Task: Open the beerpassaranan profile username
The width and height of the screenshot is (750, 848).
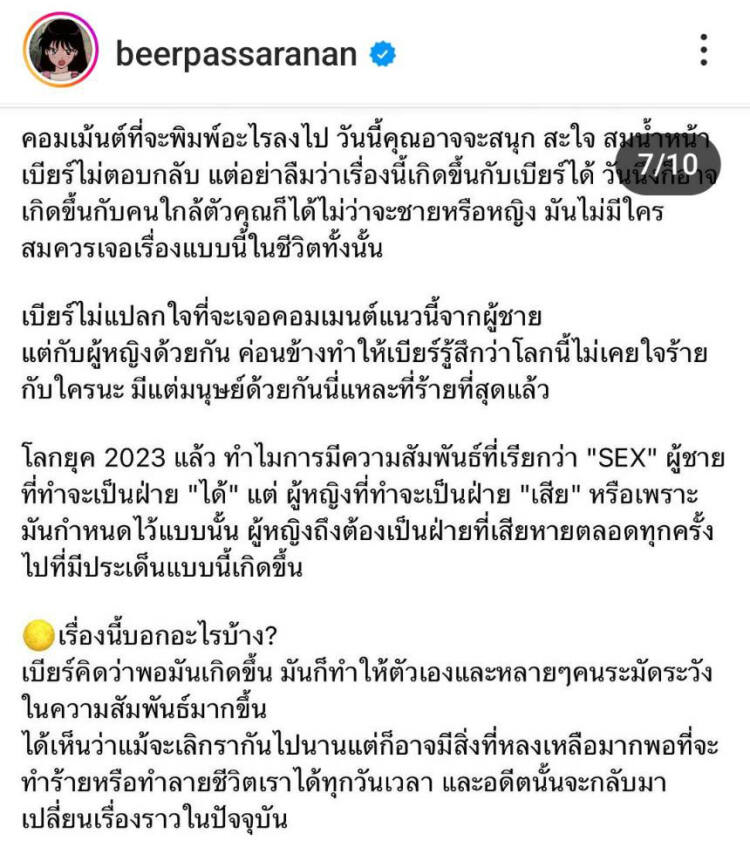Action: pos(236,52)
